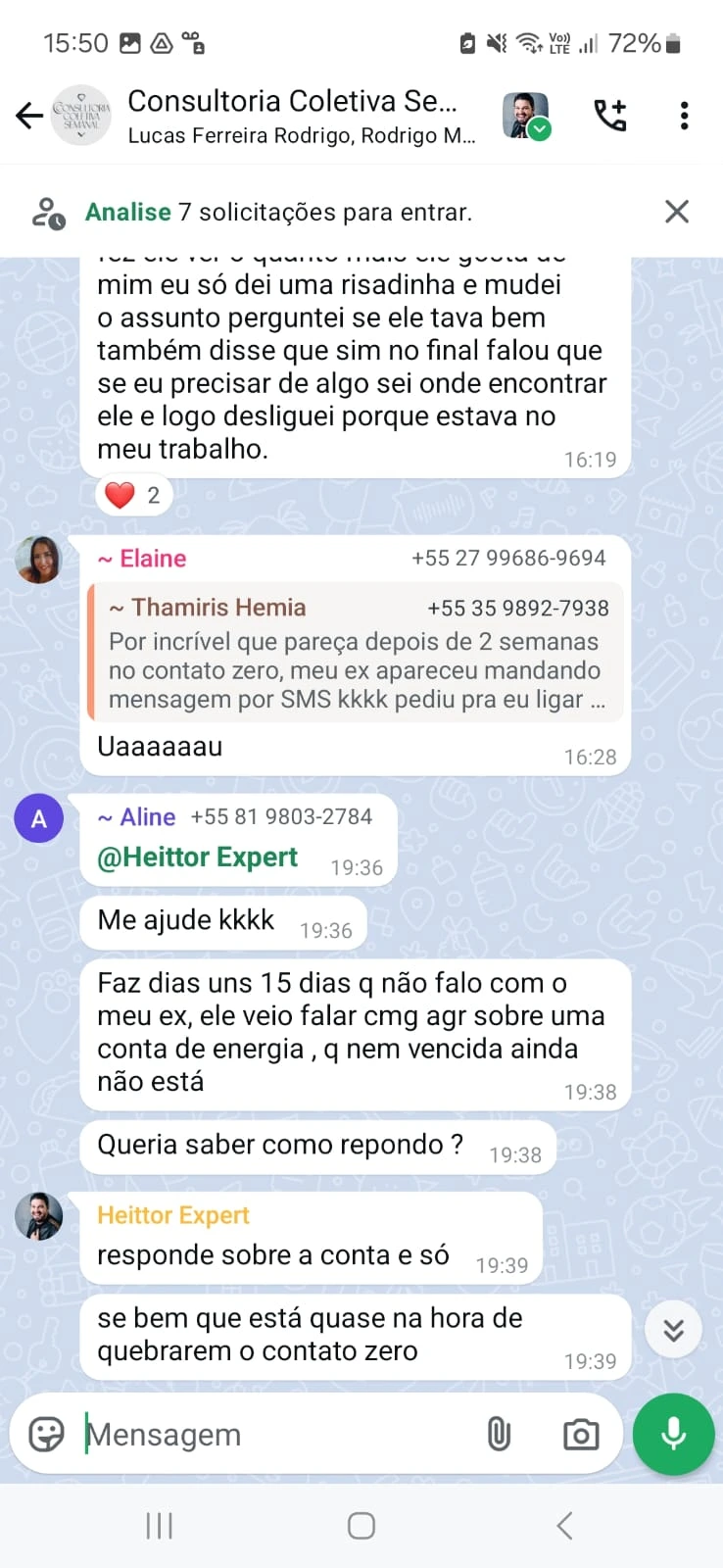
Task: View the heart reactions on the message
Action: click(133, 495)
